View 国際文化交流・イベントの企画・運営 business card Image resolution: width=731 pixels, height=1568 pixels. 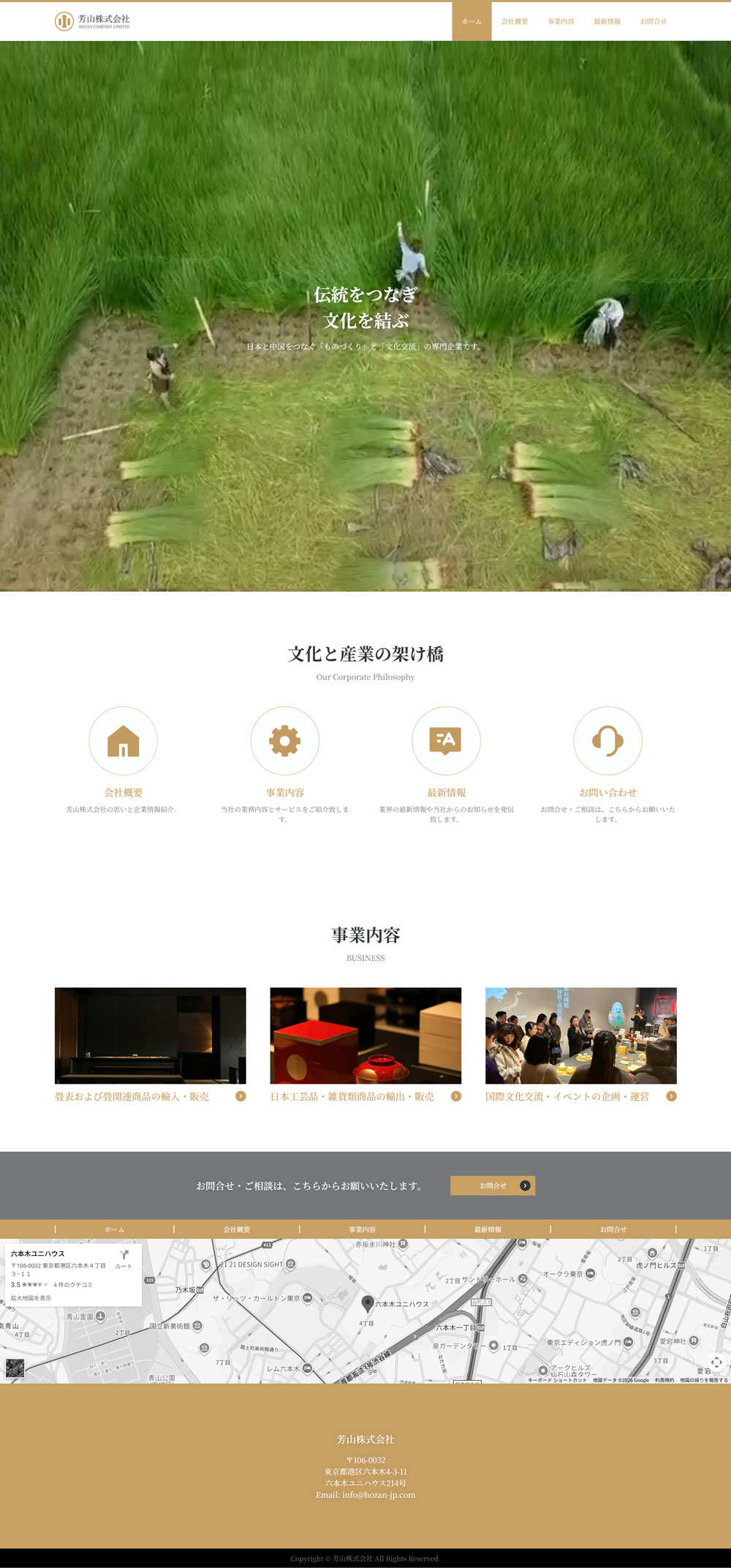click(580, 1036)
